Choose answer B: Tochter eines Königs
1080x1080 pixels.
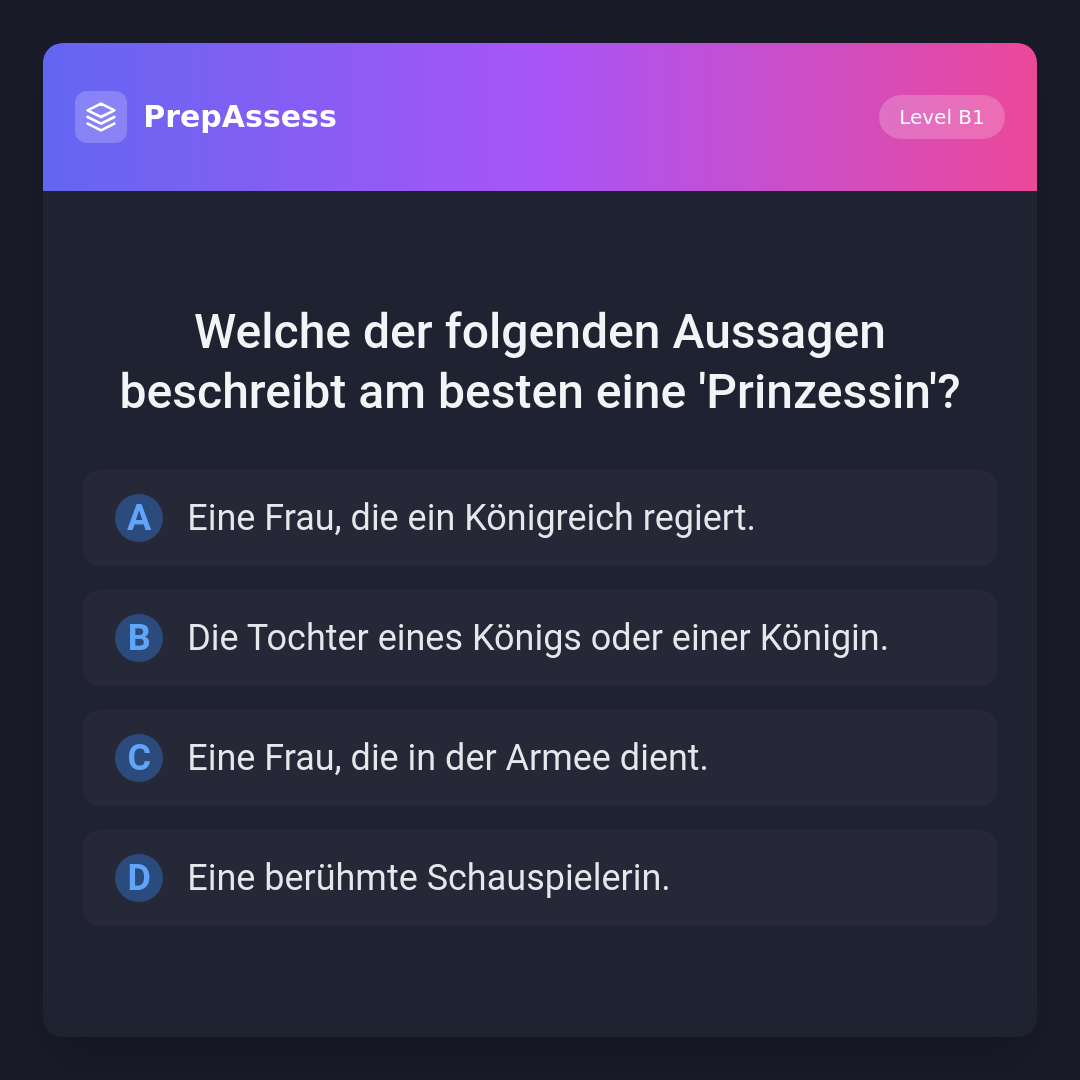tap(540, 638)
